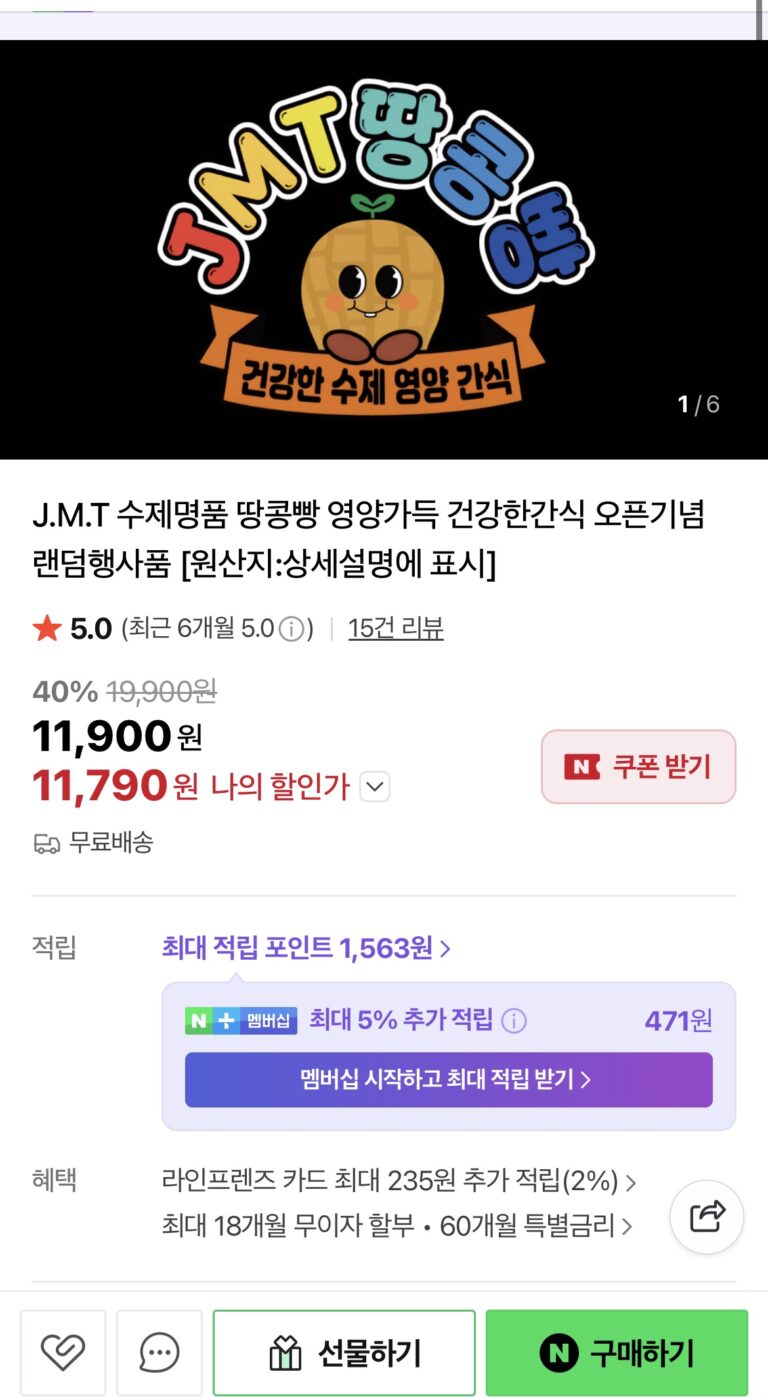
Task: Tap 멤버십 시작하고 최대 적립 받기
Action: [448, 1079]
